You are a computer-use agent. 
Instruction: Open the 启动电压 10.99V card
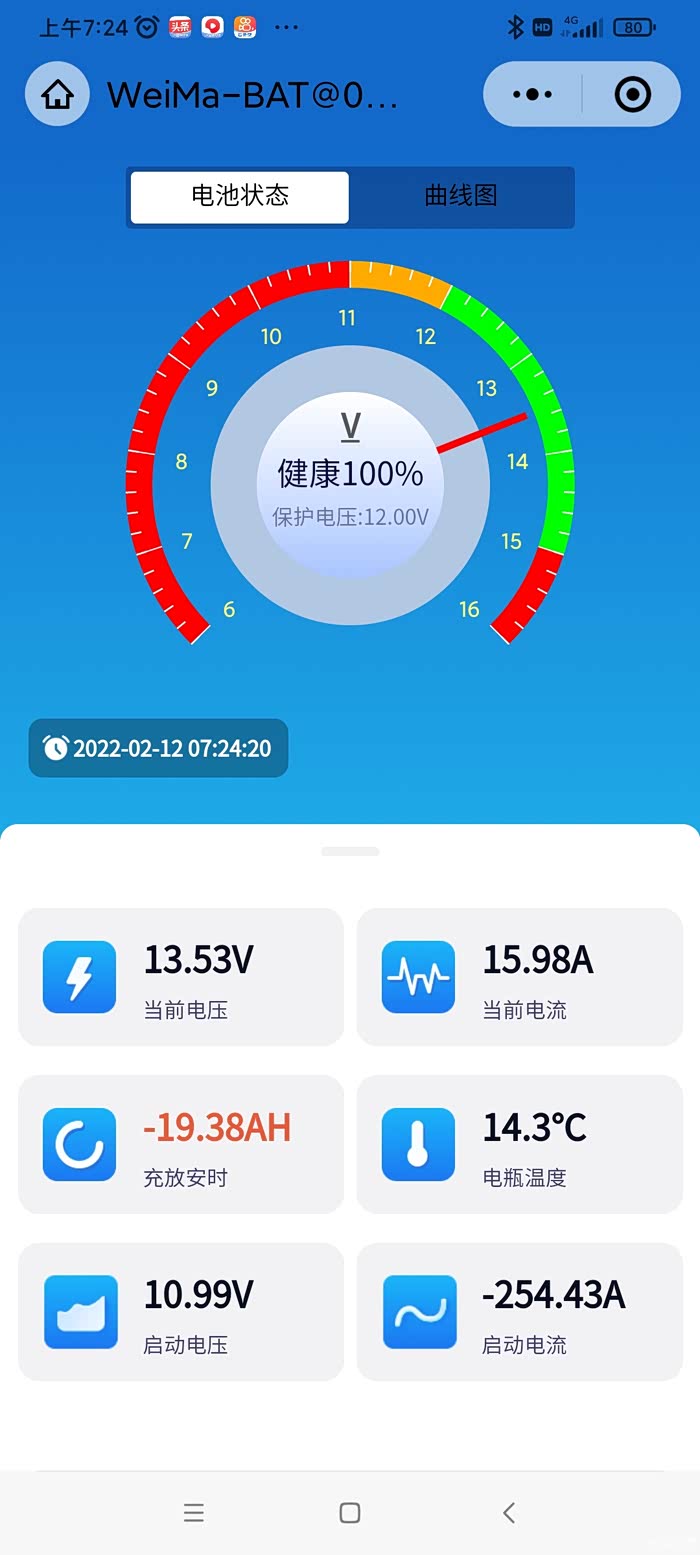(181, 1312)
